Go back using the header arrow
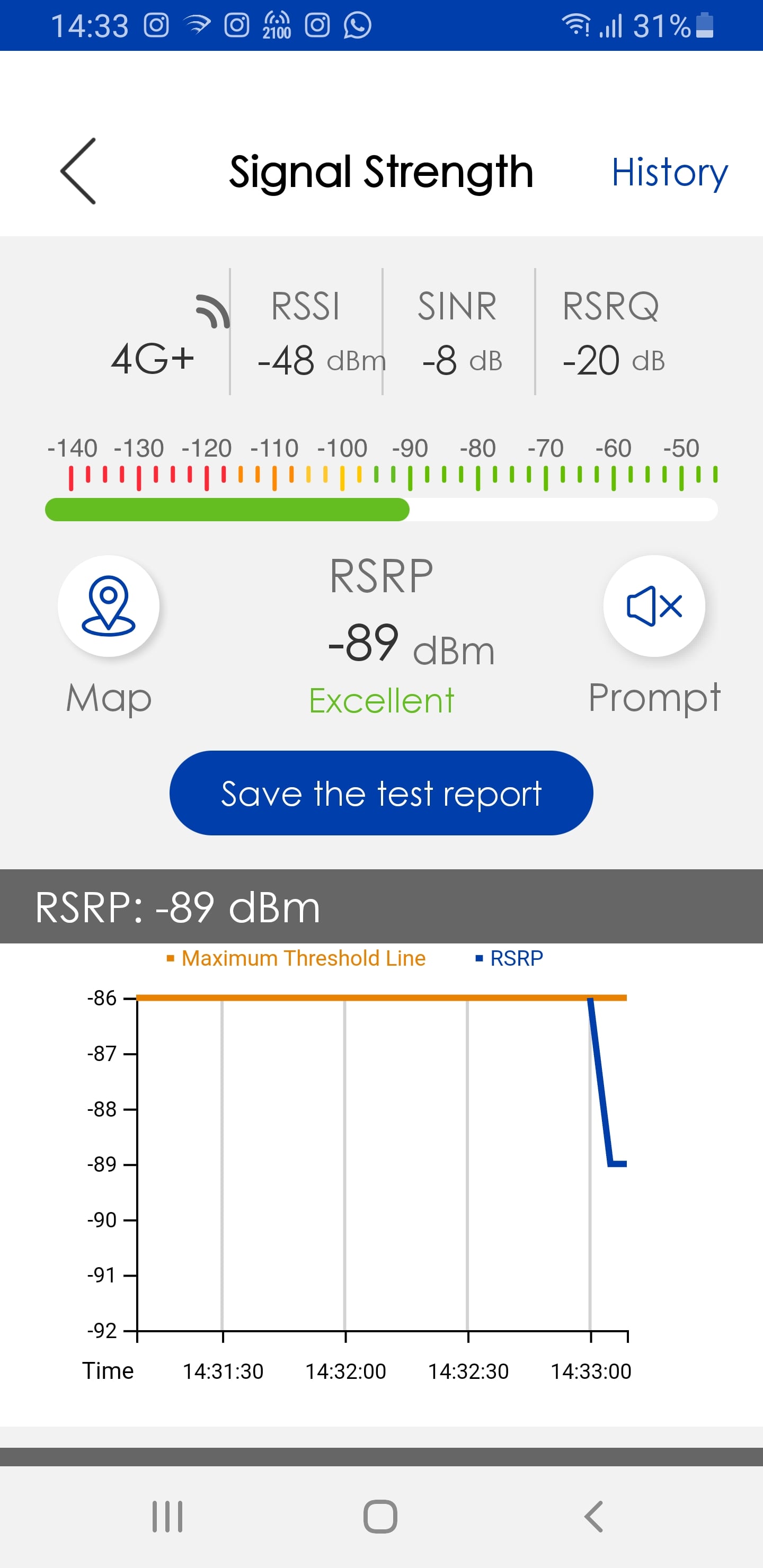Image resolution: width=763 pixels, height=1568 pixels. click(78, 171)
